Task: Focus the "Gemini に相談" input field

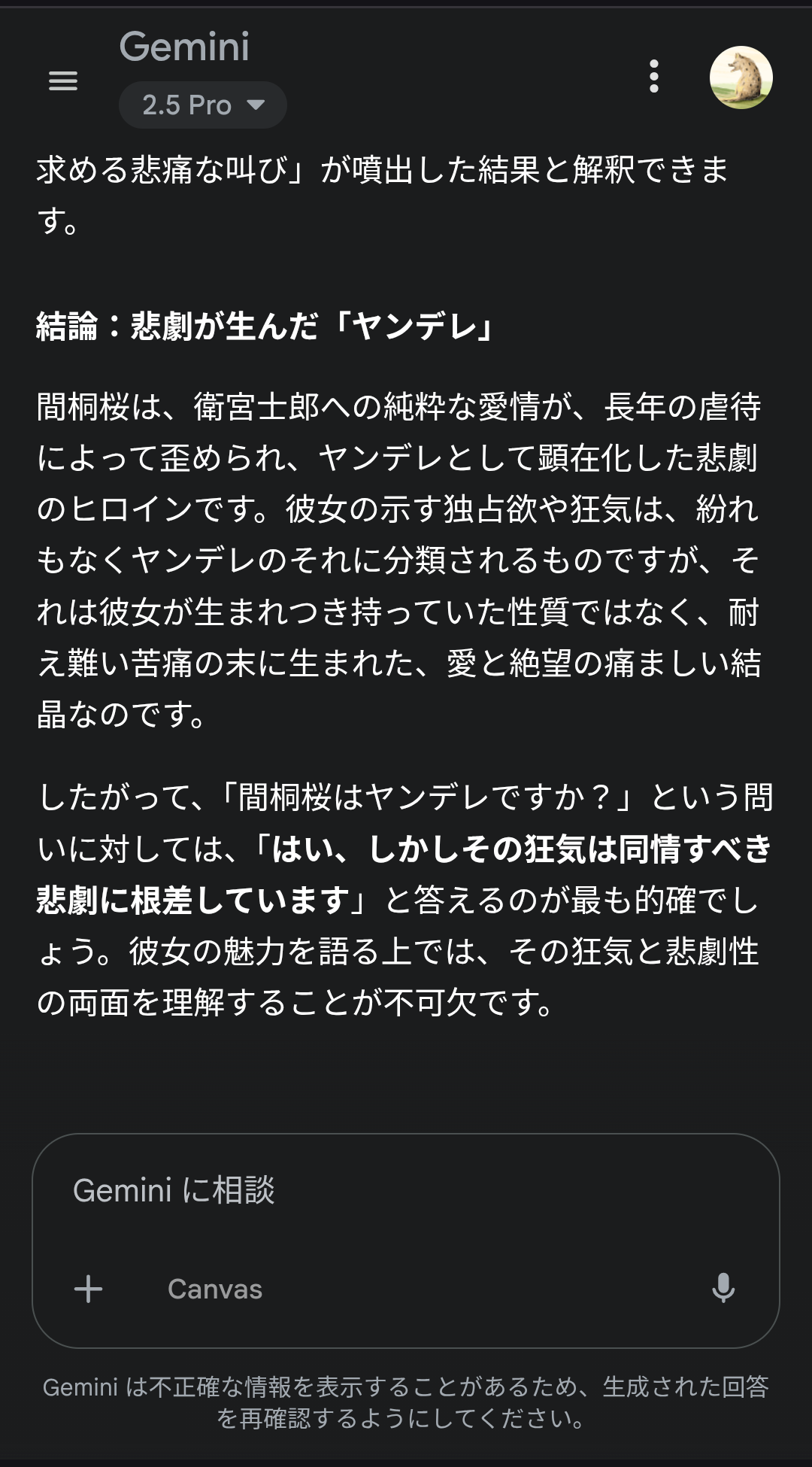Action: coord(406,1191)
